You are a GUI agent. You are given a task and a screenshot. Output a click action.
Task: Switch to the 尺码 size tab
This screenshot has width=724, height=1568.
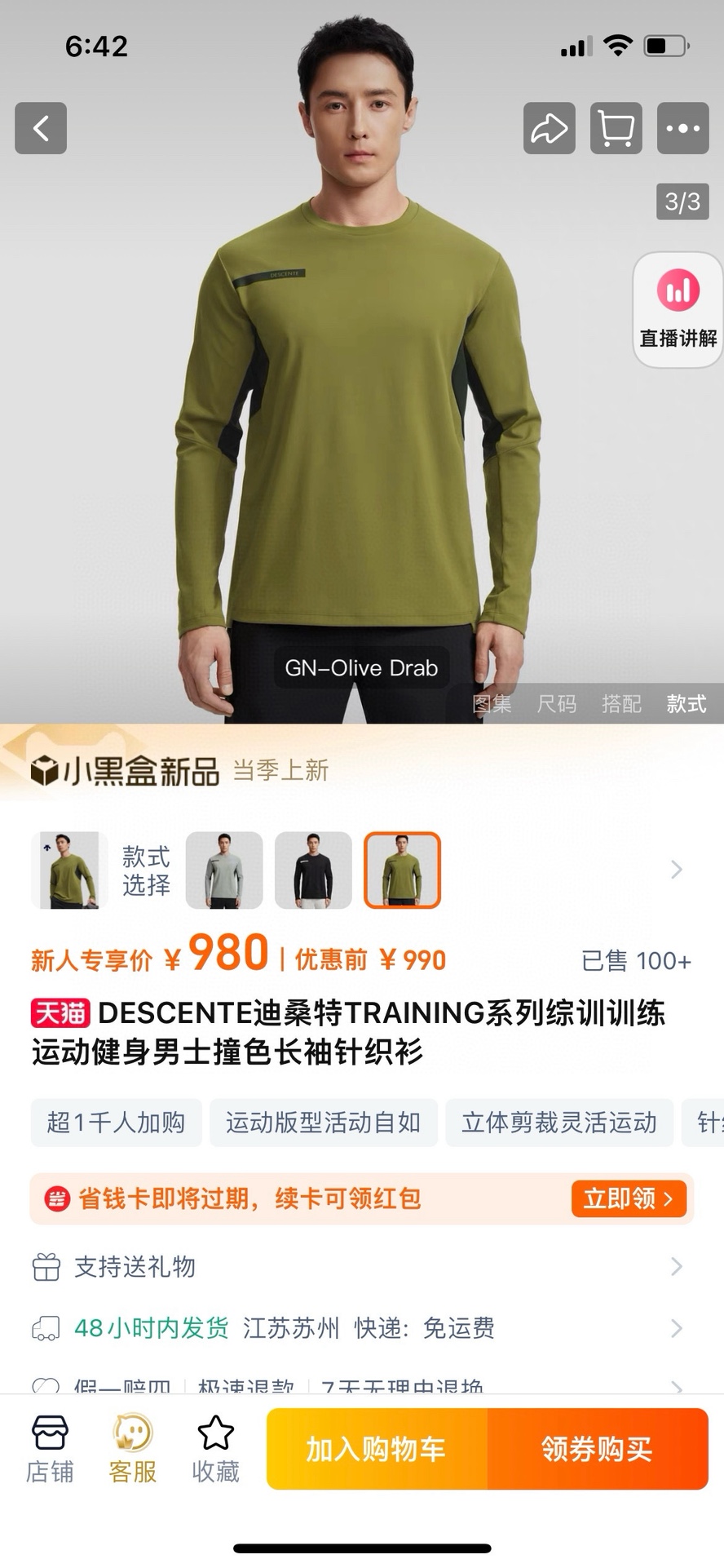(557, 703)
